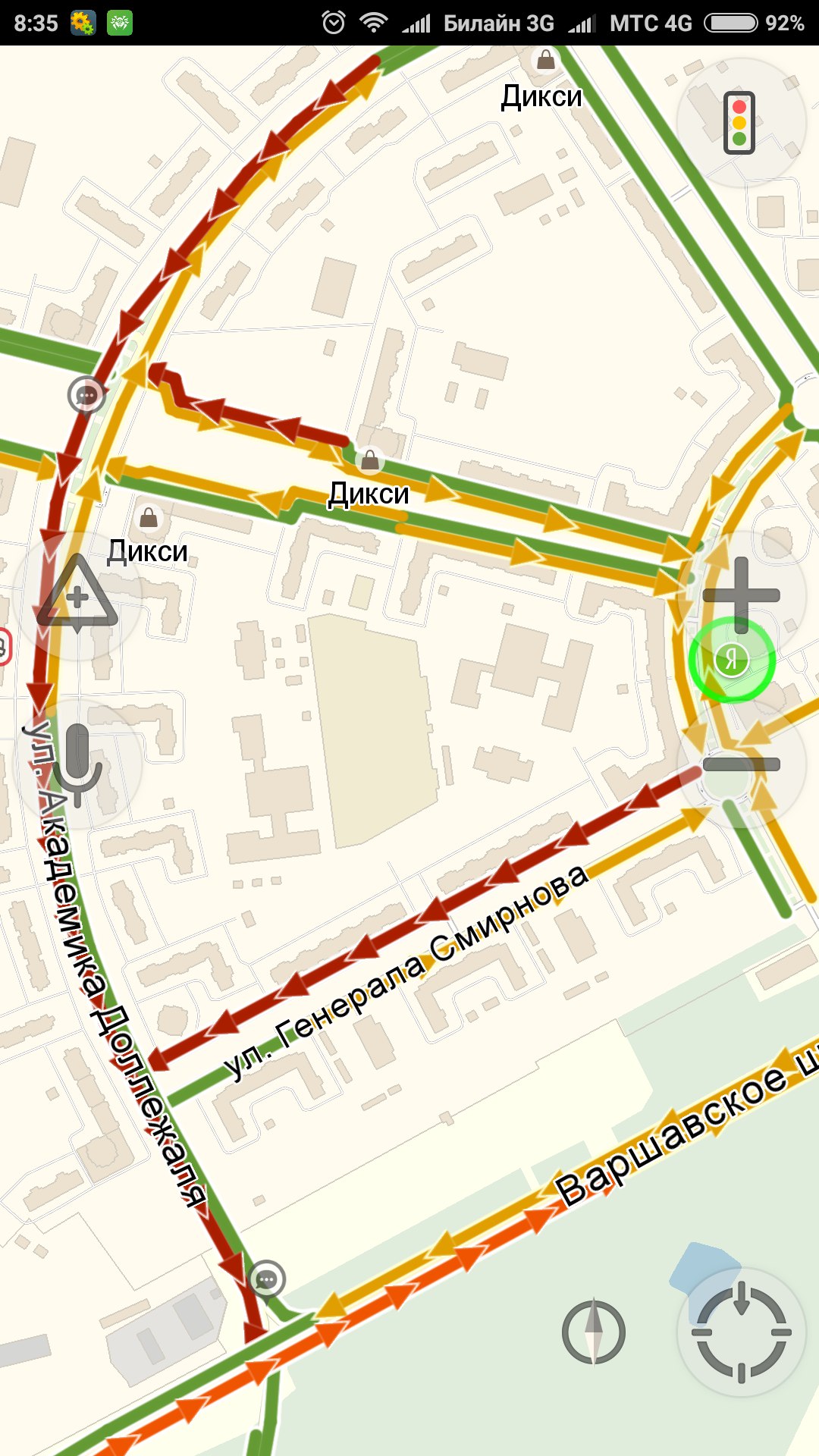Center the map on my location
Viewport: 819px width, 1456px height.
[741, 1332]
